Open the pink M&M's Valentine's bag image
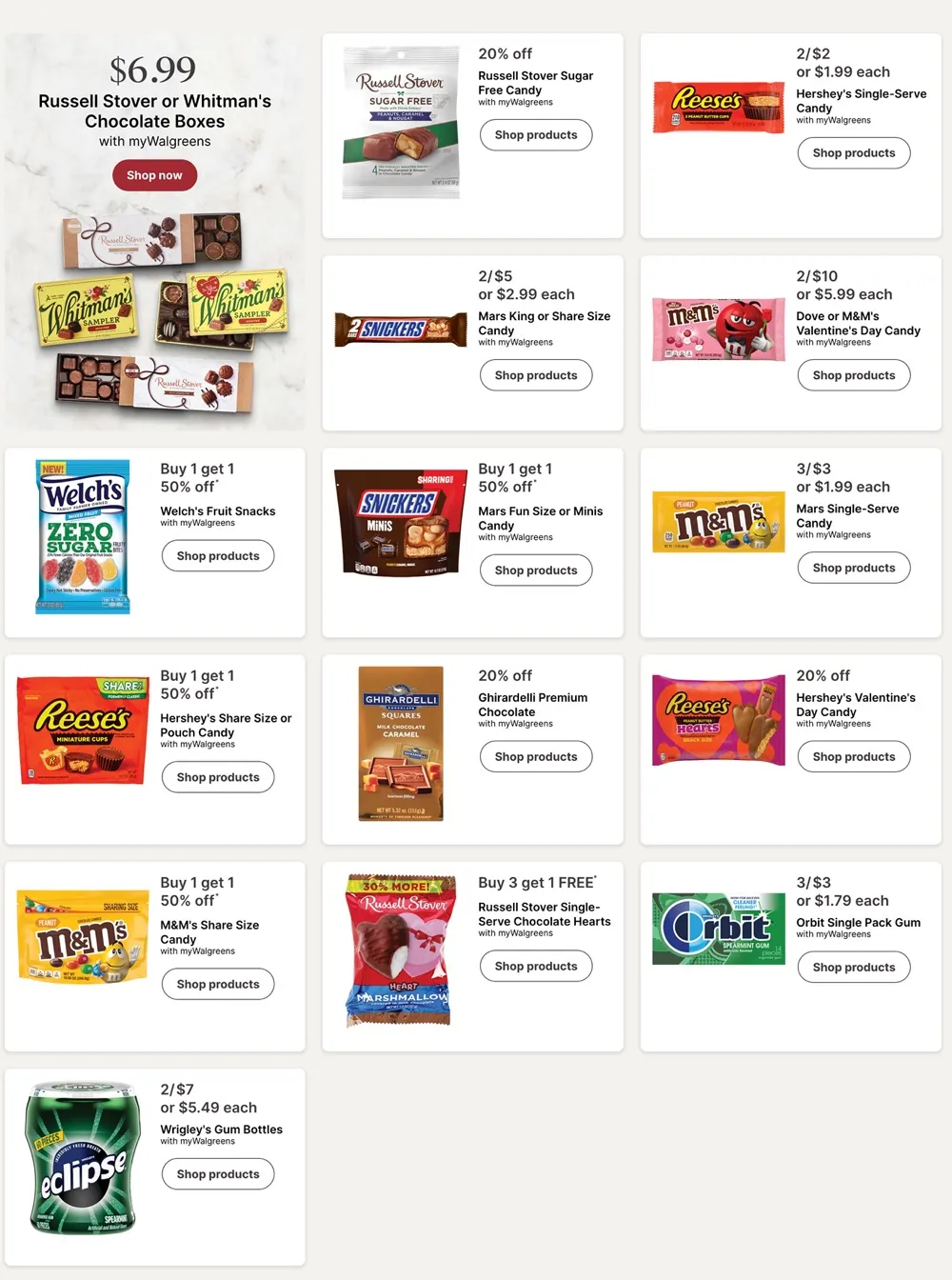 718,329
